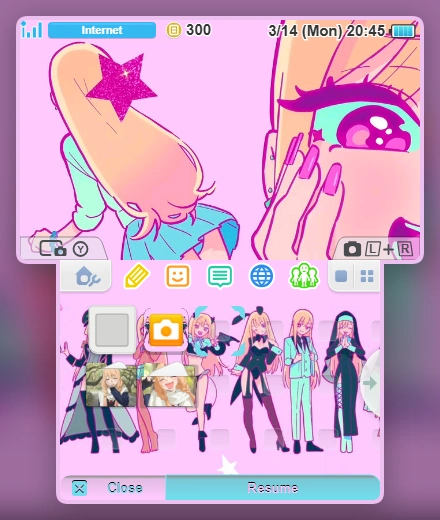This screenshot has height=520, width=440.
Task: Select the empty gray software slot
Action: 112,330
